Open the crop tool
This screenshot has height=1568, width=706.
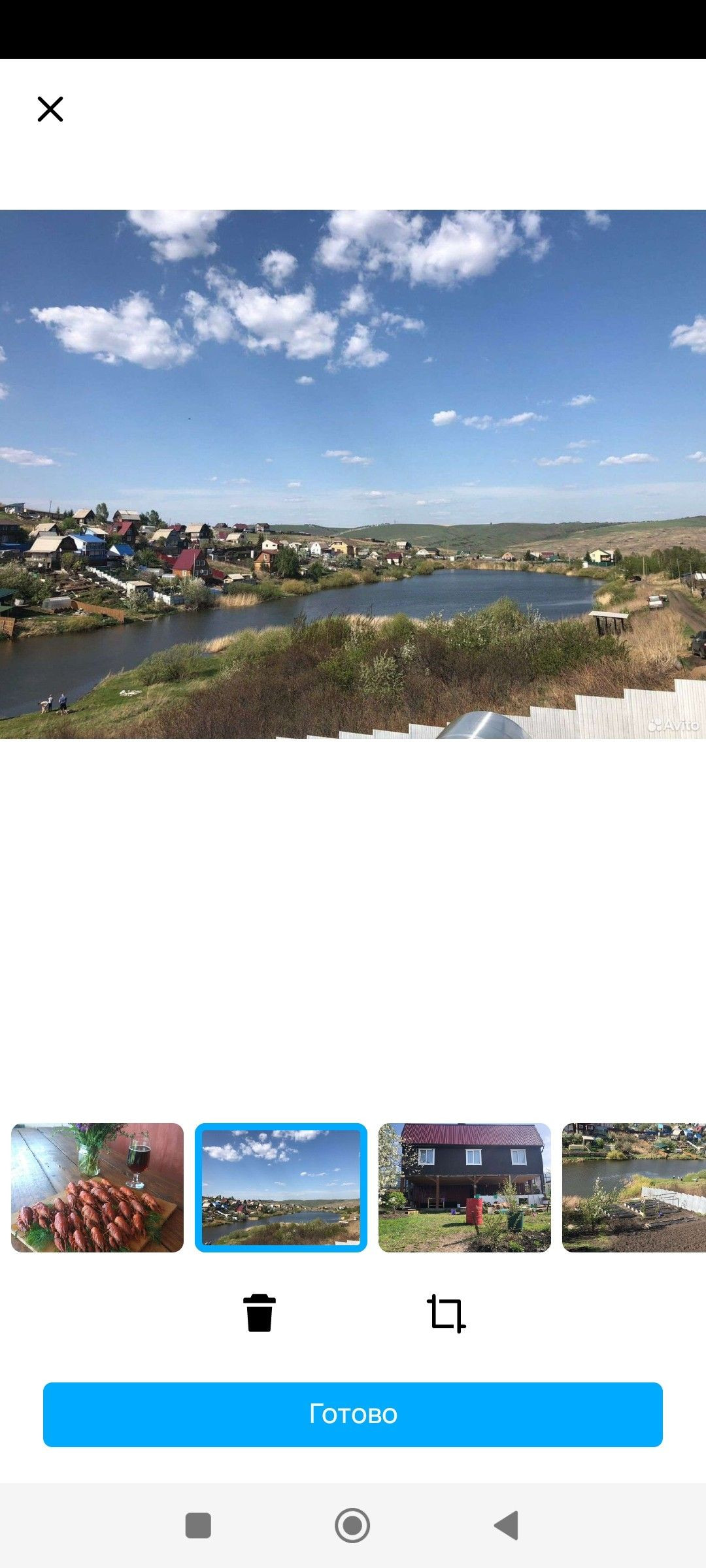coord(446,1313)
